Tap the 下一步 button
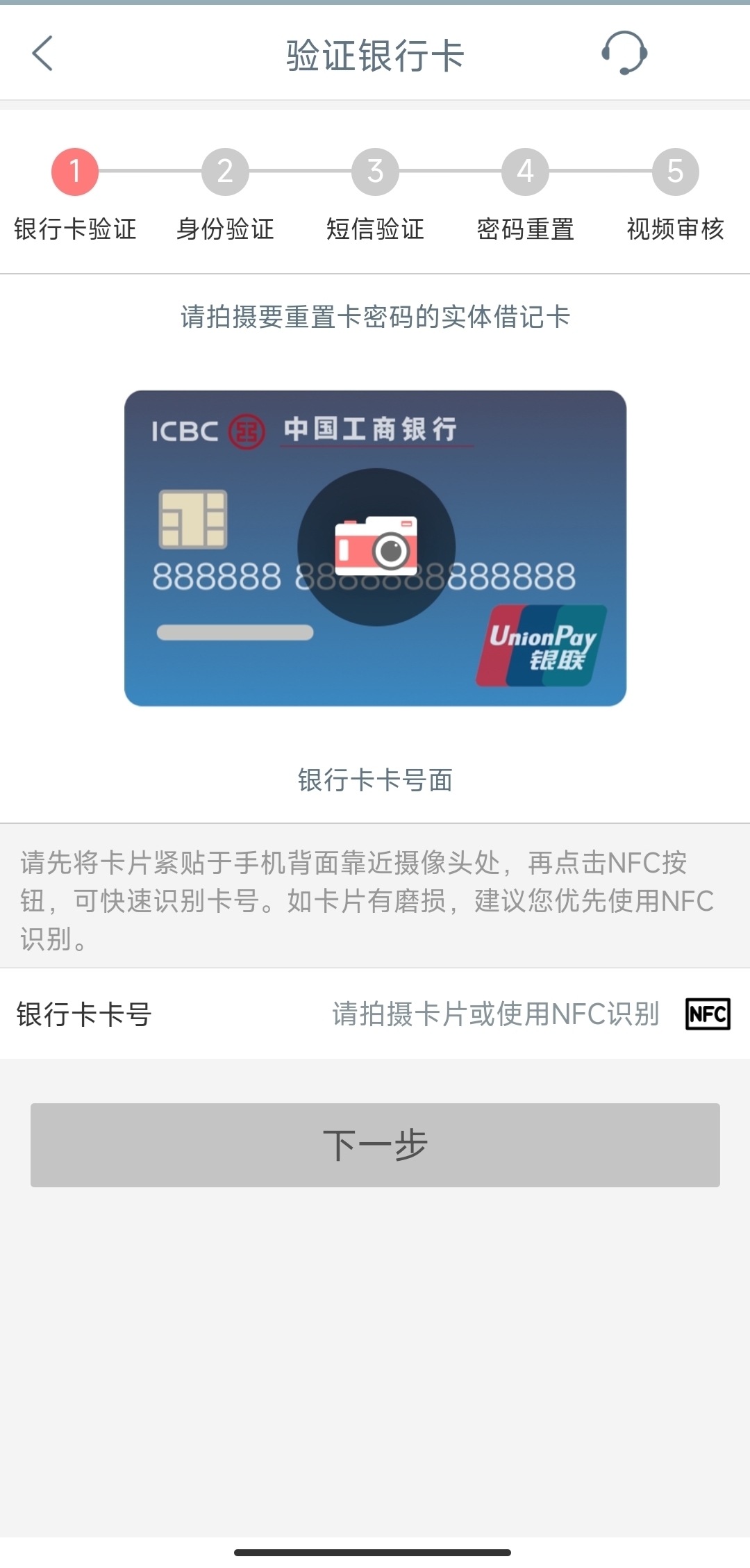Viewport: 750px width, 1568px height. pos(375,1145)
